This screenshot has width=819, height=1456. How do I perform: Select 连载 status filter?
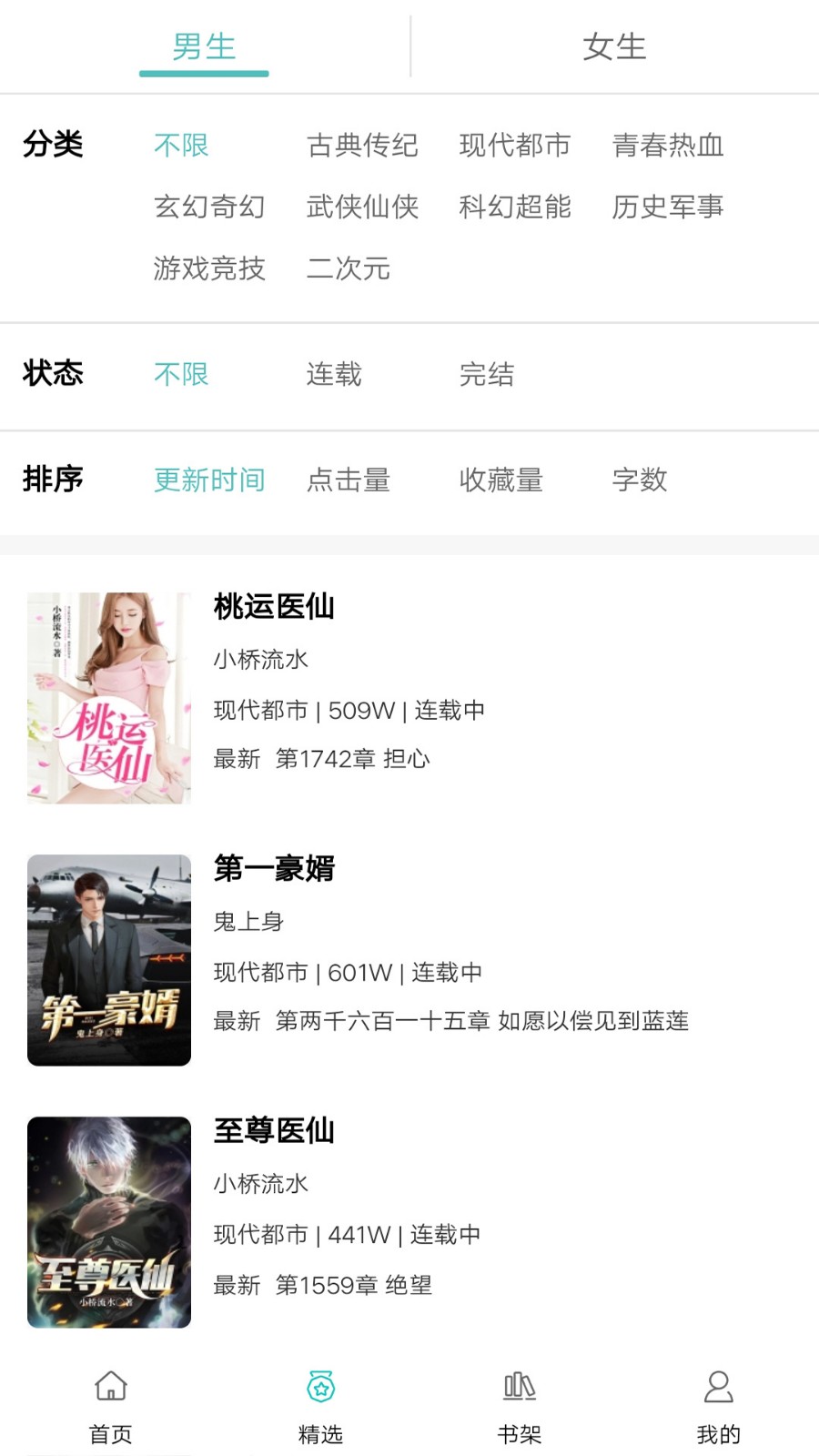(x=333, y=374)
